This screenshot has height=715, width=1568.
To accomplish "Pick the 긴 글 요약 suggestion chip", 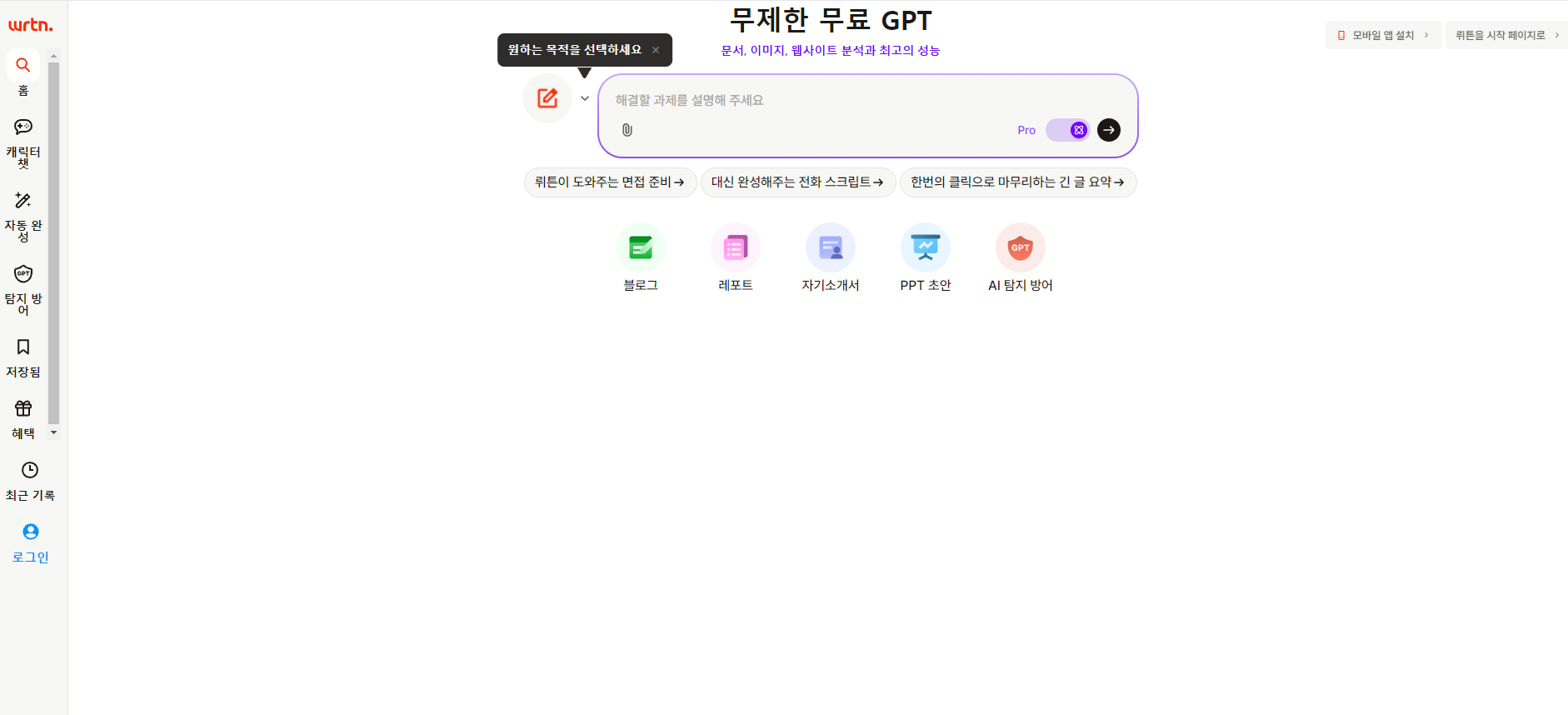I will tap(1017, 182).
